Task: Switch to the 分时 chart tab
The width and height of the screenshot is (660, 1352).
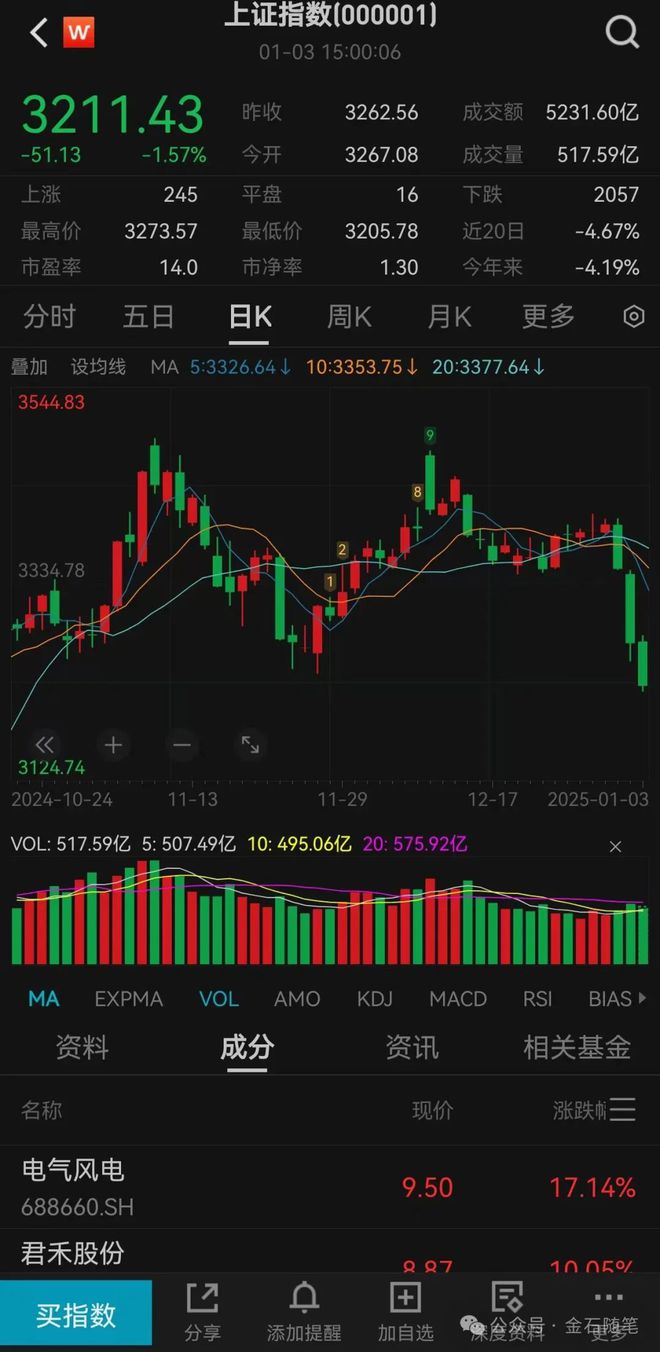Action: (49, 317)
